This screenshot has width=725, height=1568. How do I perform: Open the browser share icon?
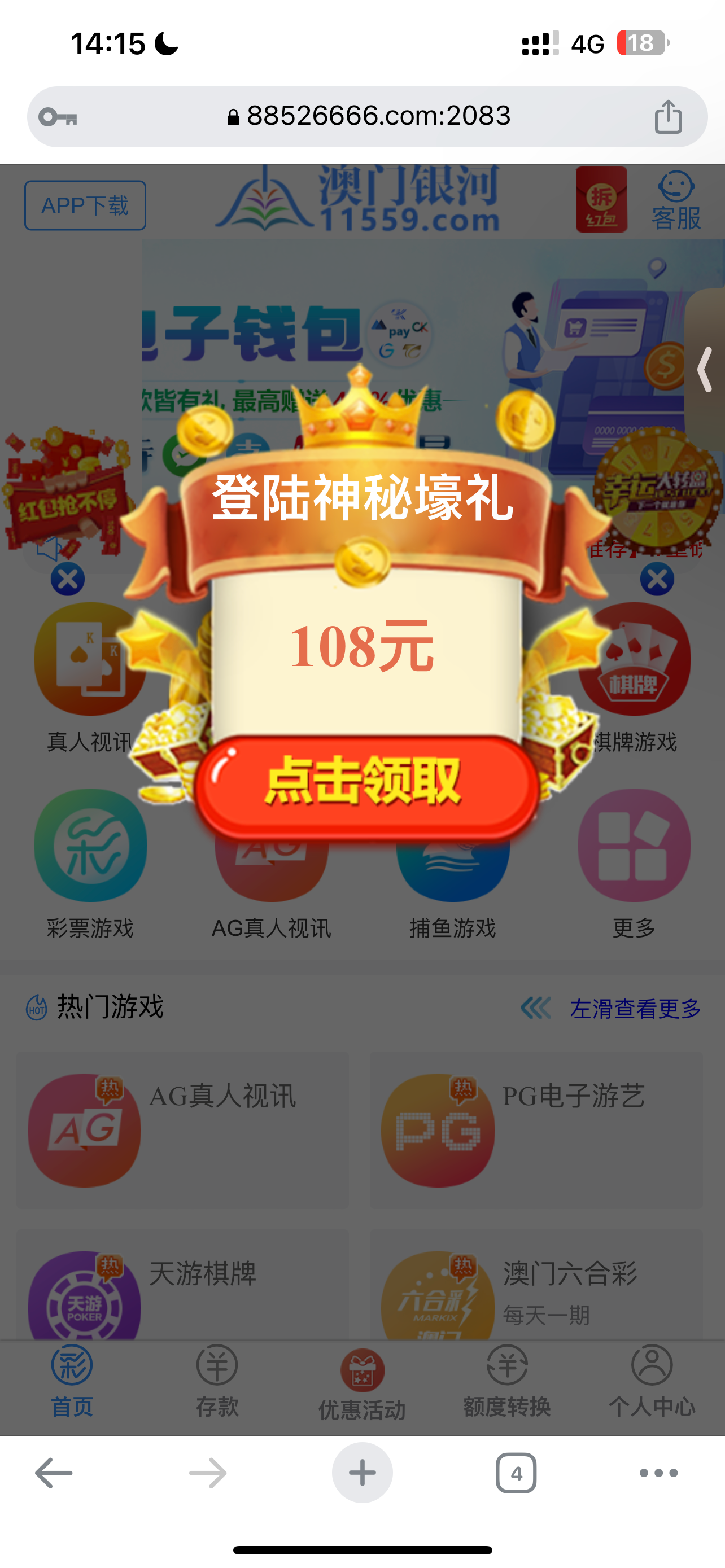[x=668, y=116]
